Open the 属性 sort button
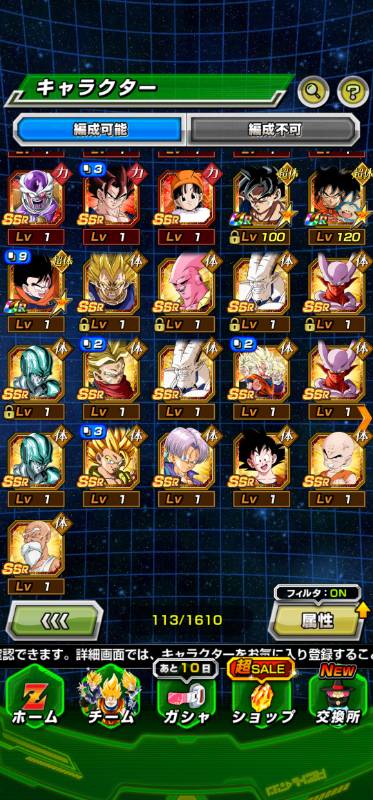Viewport: 373px width, 800px height. point(317,619)
